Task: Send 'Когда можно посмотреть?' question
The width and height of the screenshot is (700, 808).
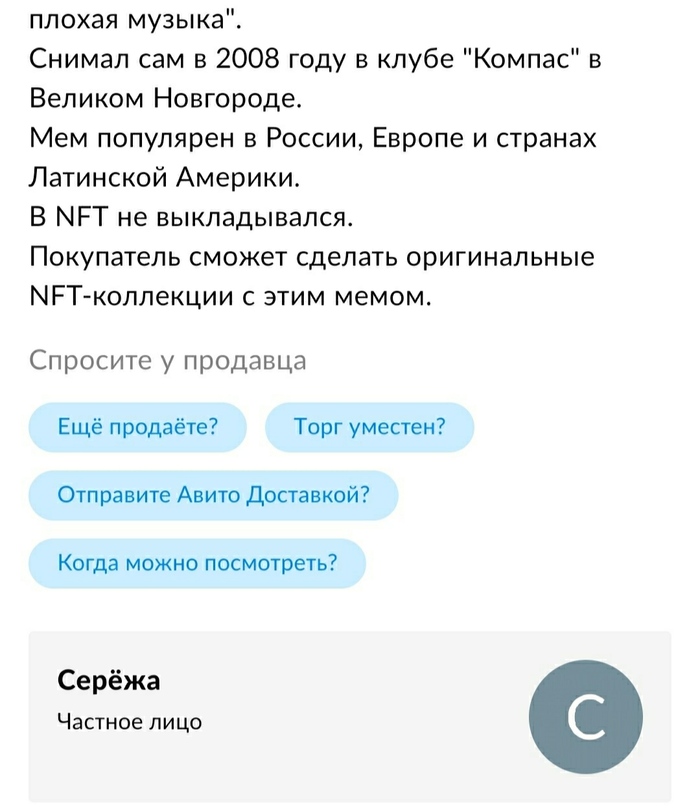Action: click(x=197, y=563)
